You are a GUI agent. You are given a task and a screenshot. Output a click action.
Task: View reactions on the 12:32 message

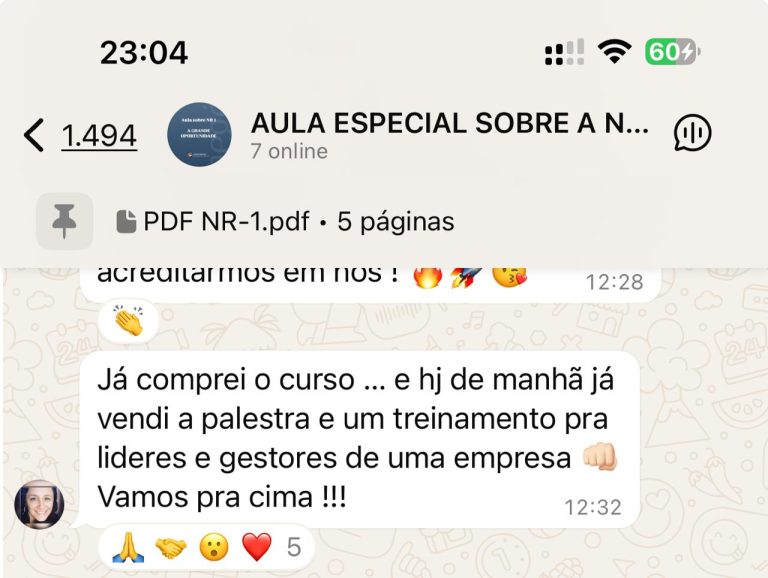[x=207, y=547]
